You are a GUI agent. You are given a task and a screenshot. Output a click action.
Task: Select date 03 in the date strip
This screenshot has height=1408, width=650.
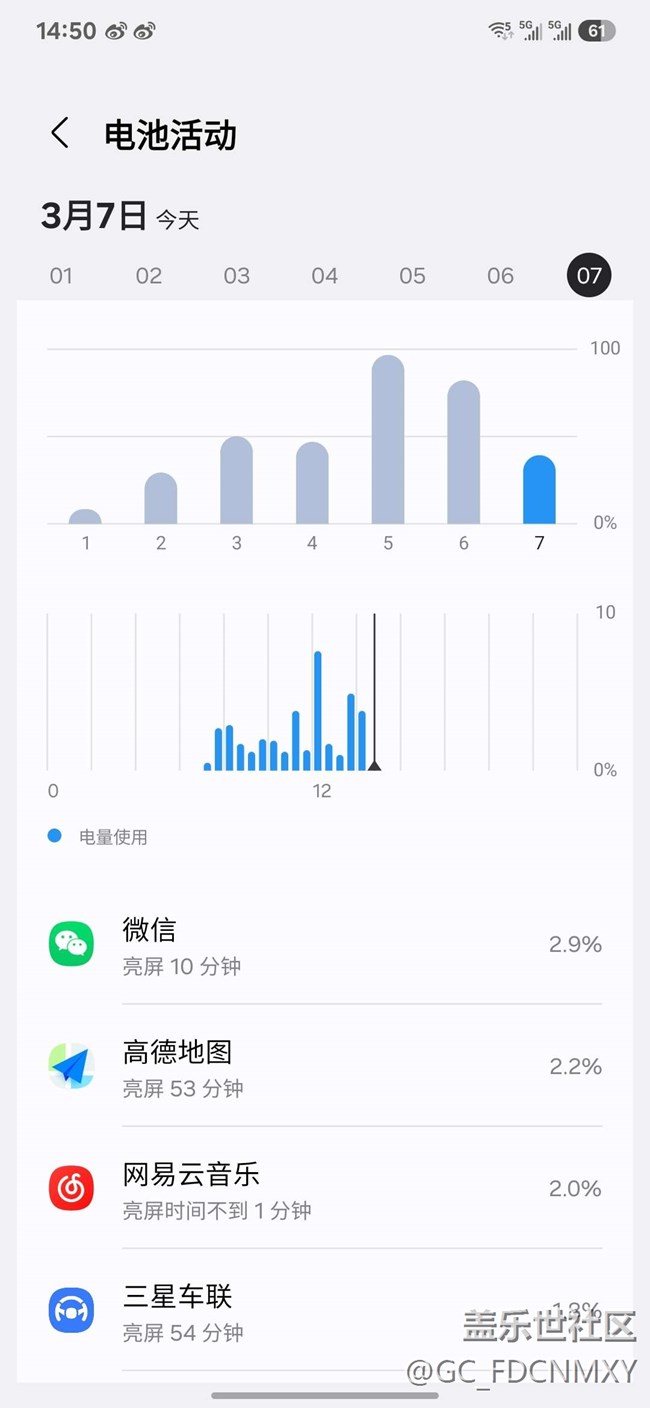point(237,275)
